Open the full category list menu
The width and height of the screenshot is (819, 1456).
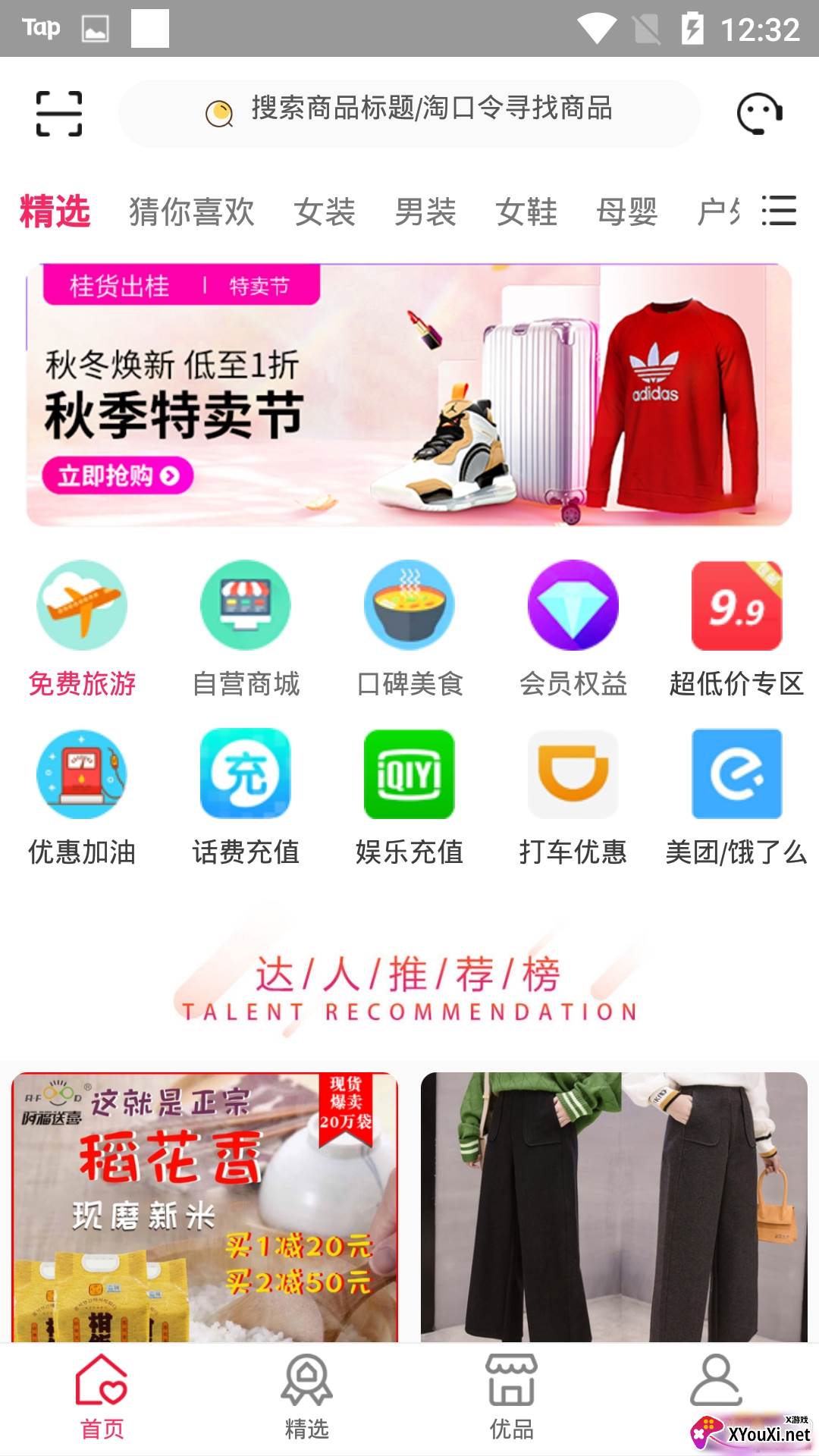(779, 211)
